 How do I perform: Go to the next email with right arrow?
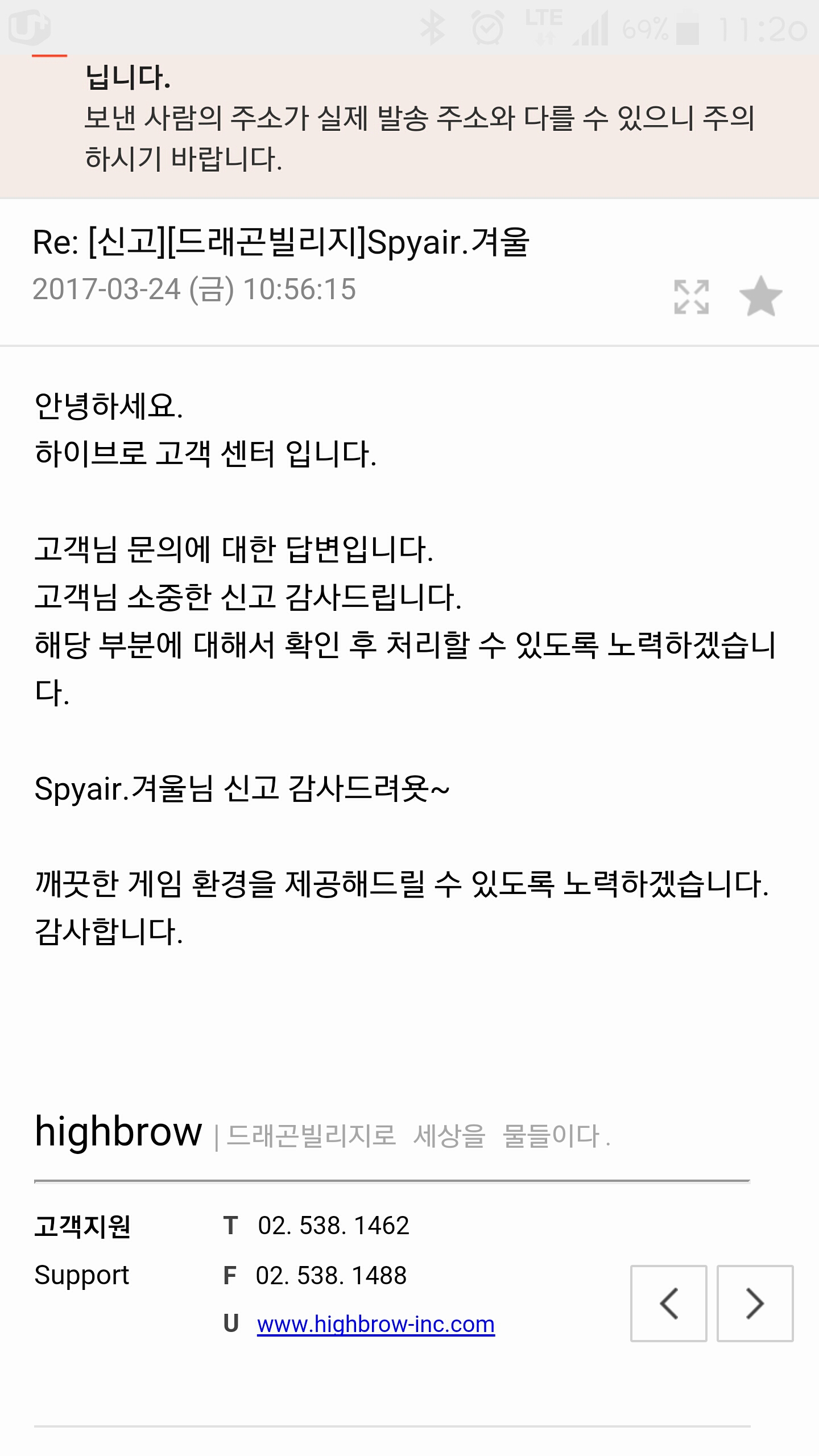(755, 1303)
